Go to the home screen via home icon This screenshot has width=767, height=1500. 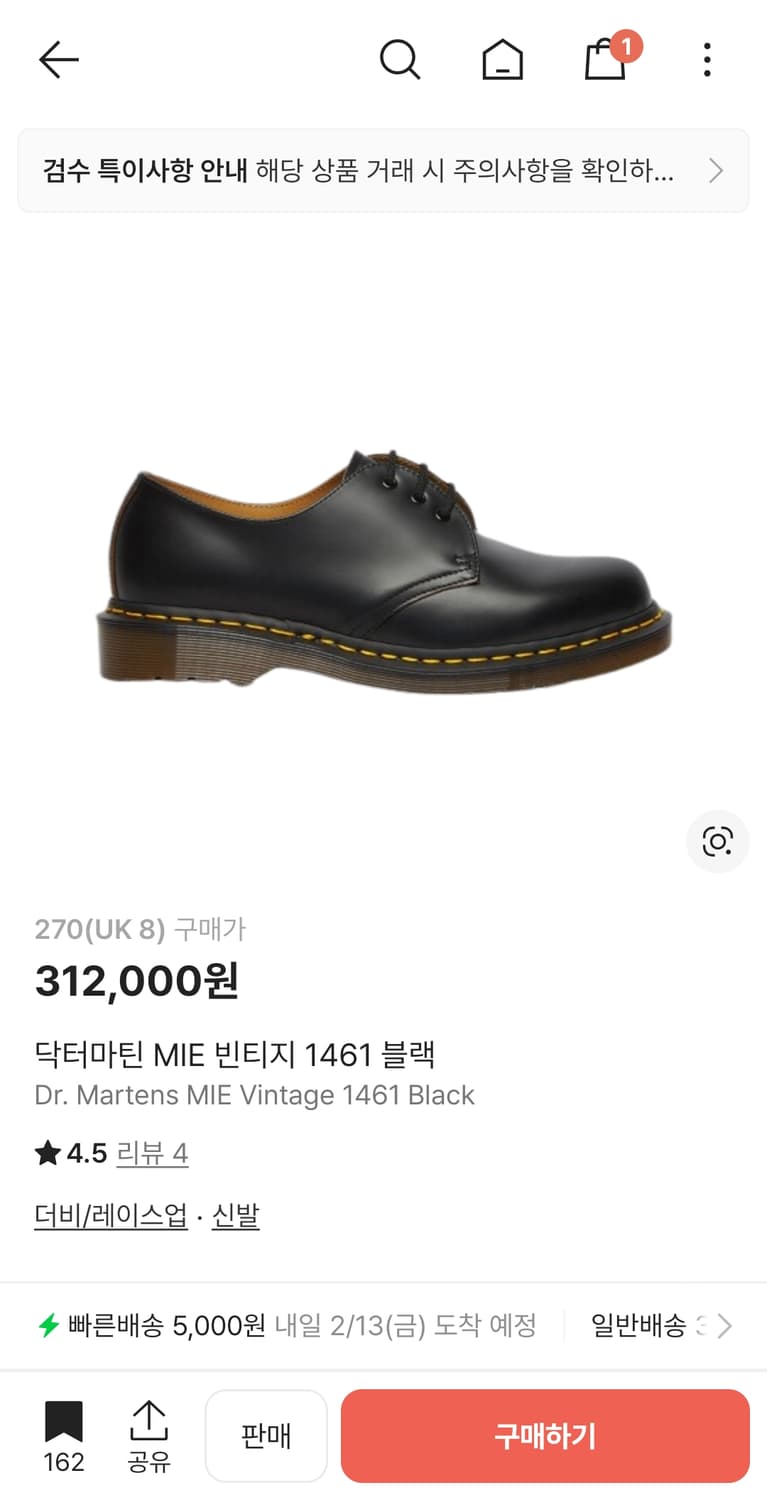pyautogui.click(x=502, y=59)
